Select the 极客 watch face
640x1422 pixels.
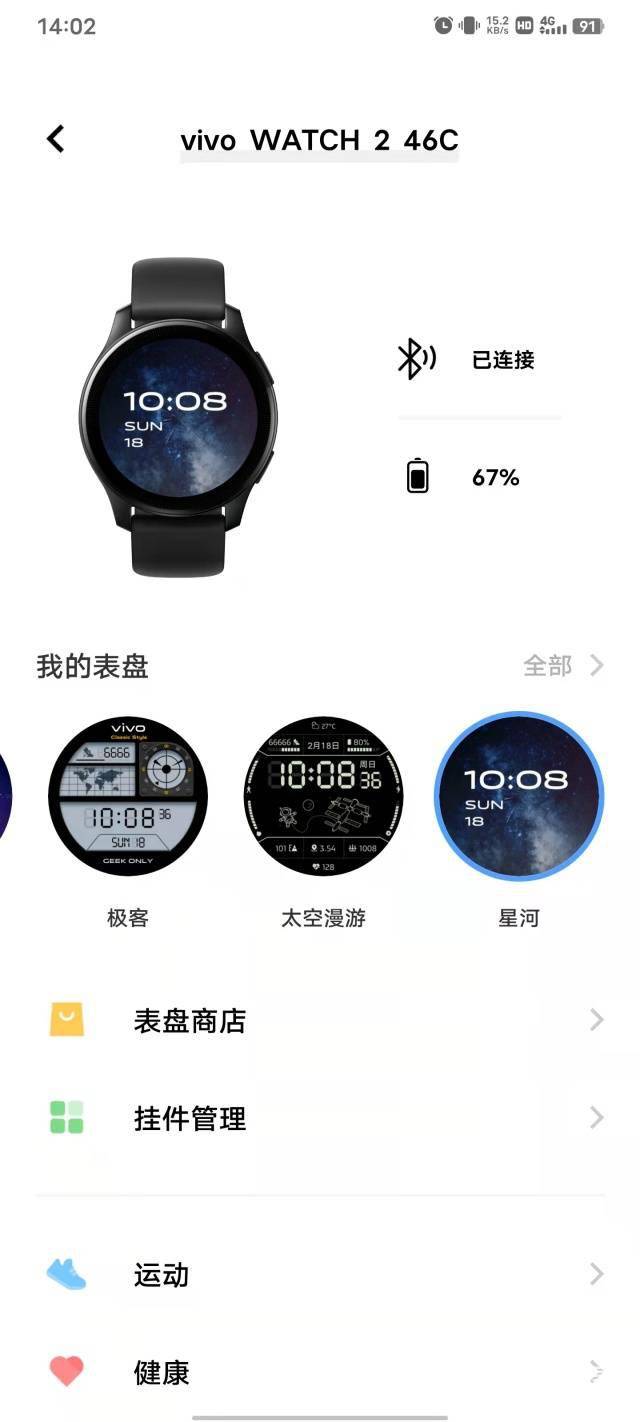[x=128, y=796]
